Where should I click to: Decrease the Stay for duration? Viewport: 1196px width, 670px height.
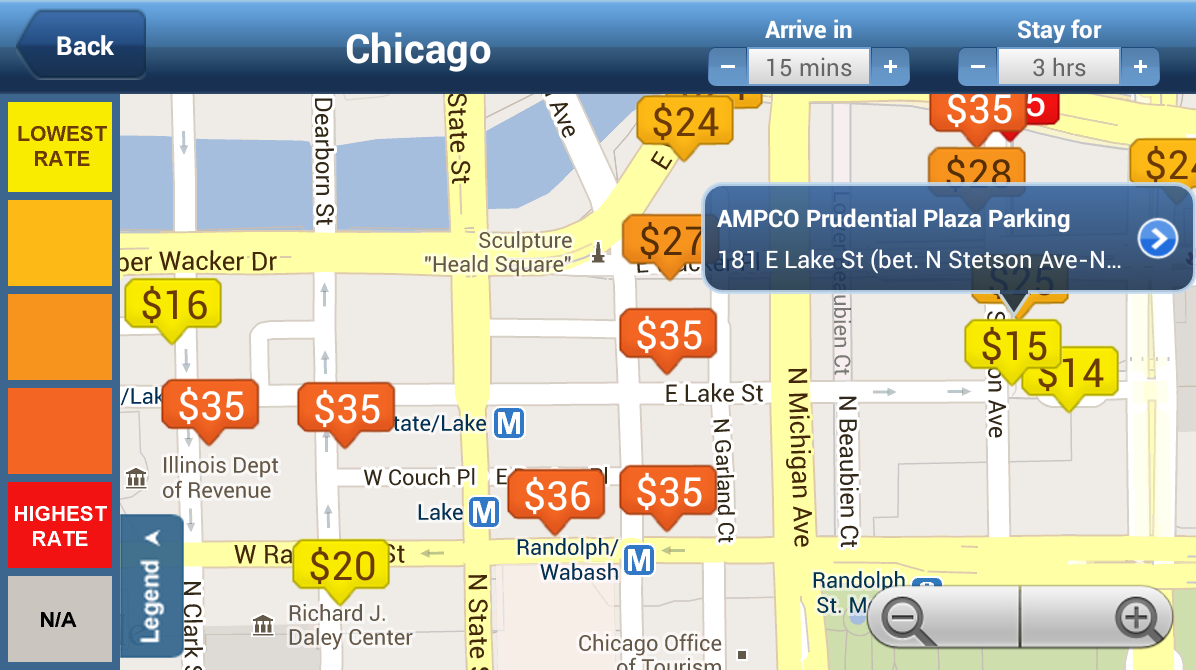(x=978, y=68)
